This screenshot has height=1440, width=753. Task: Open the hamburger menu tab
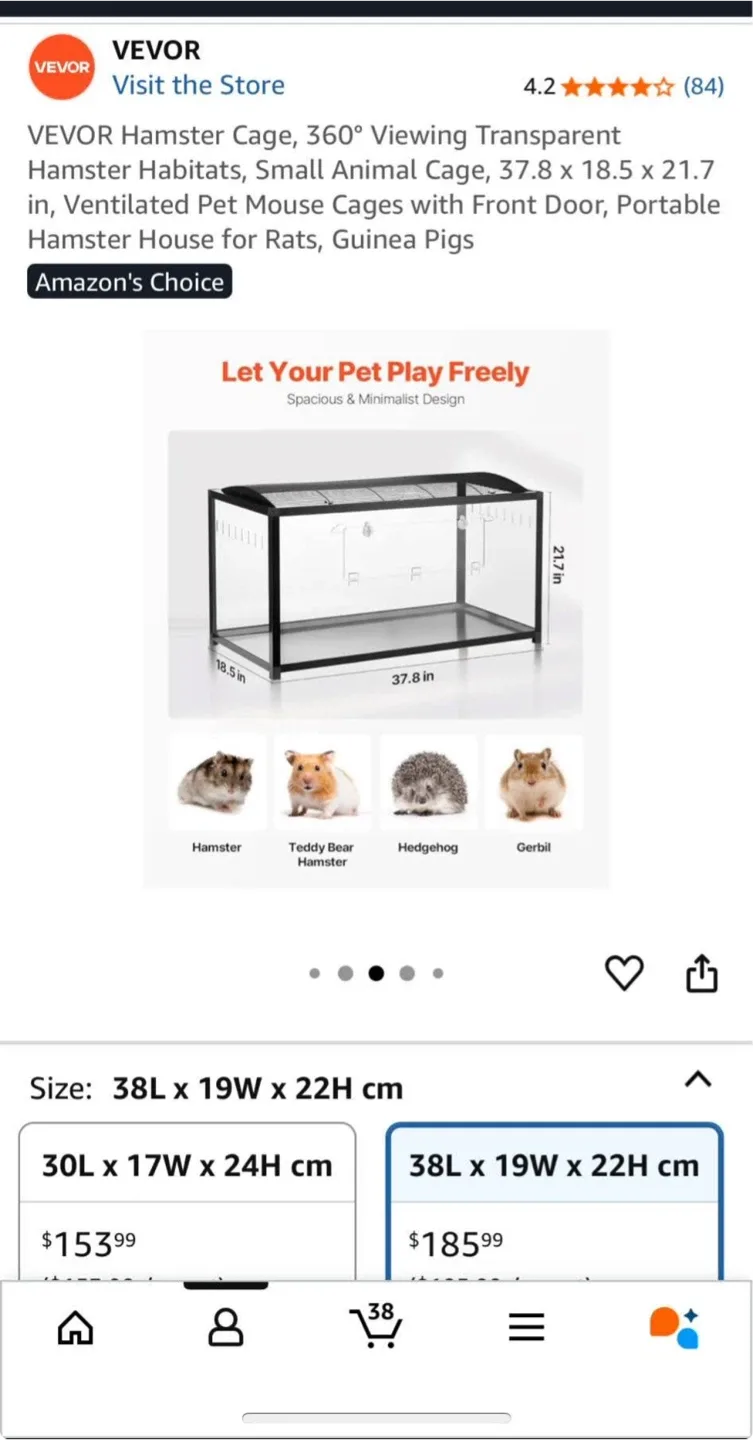point(526,1328)
